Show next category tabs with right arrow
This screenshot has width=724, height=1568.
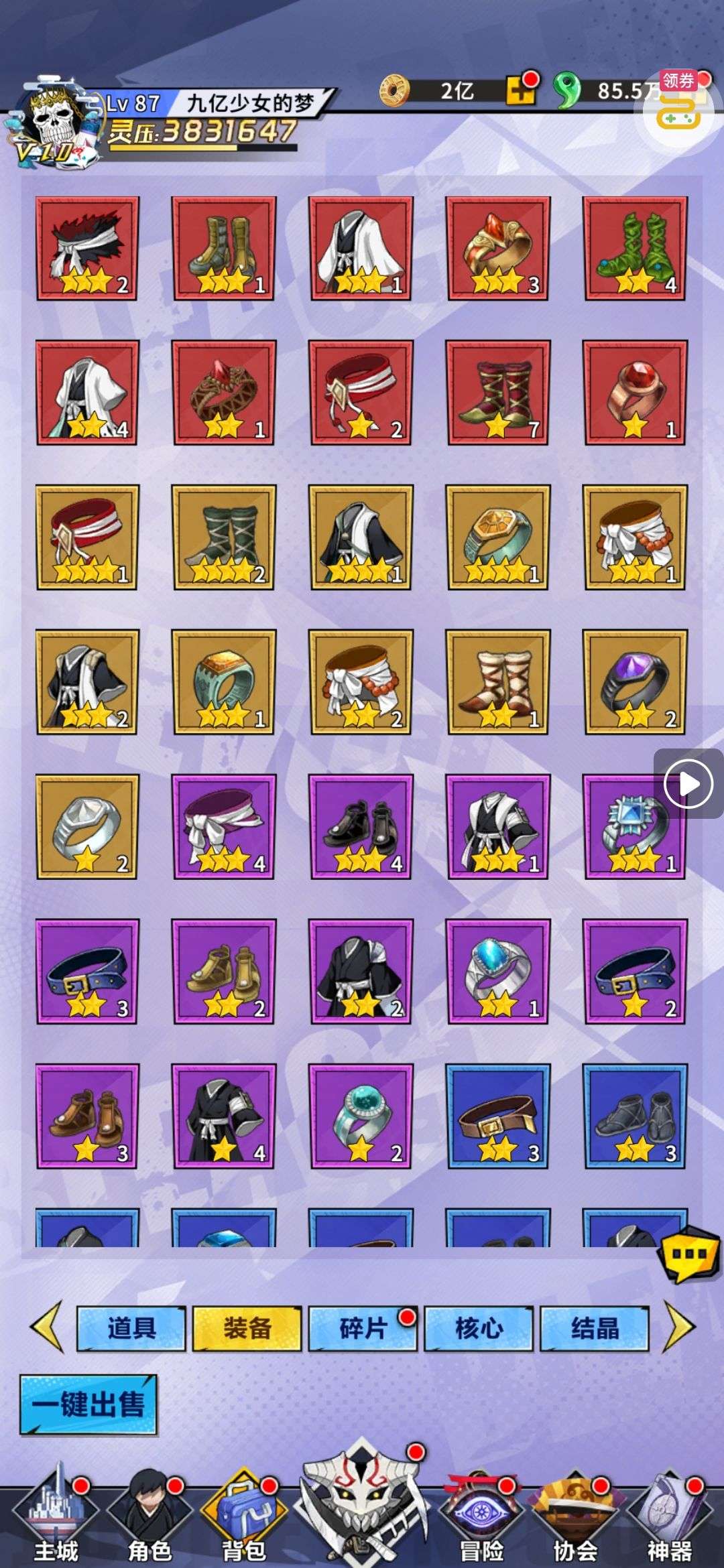(x=679, y=1327)
